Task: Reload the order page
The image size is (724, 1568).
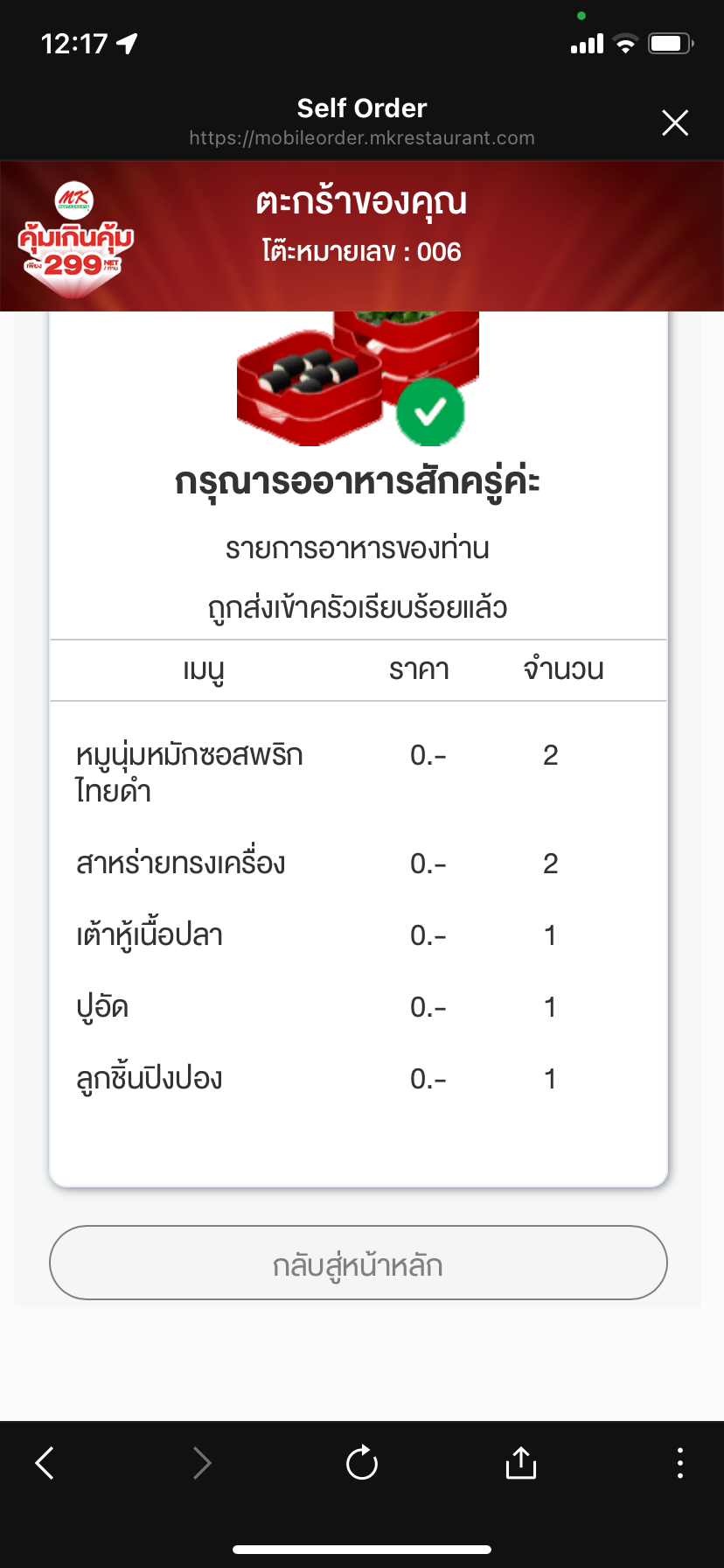Action: (x=361, y=1462)
